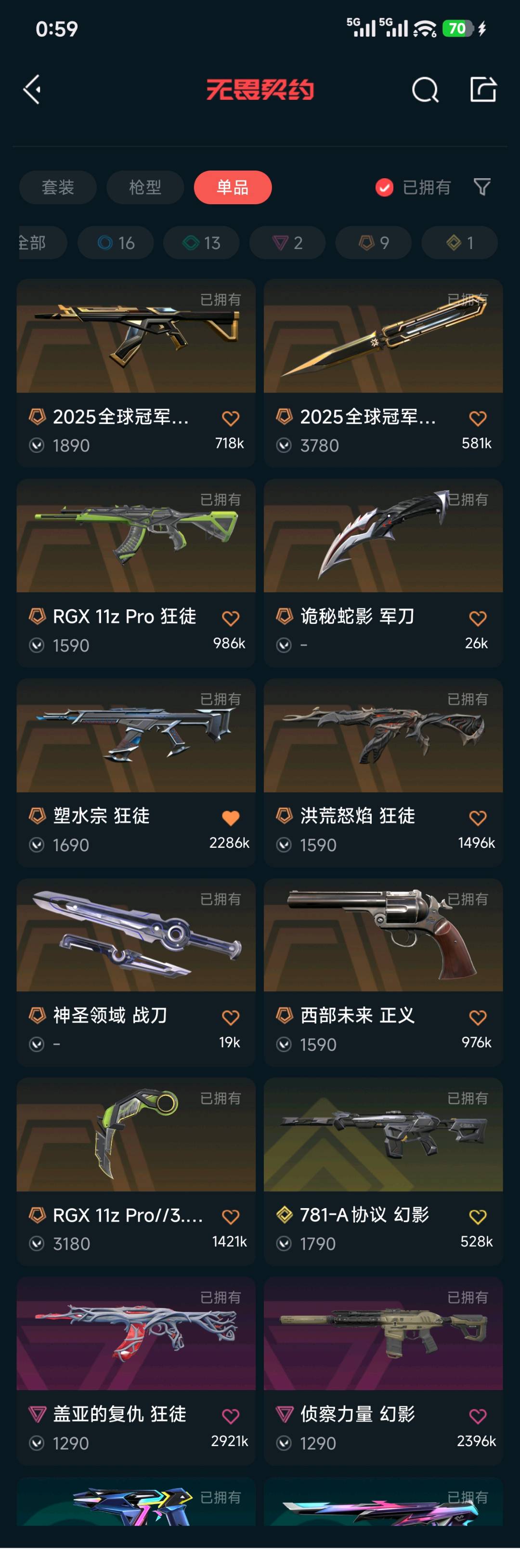Select the yellow rarity chip showing 1

pos(459,243)
